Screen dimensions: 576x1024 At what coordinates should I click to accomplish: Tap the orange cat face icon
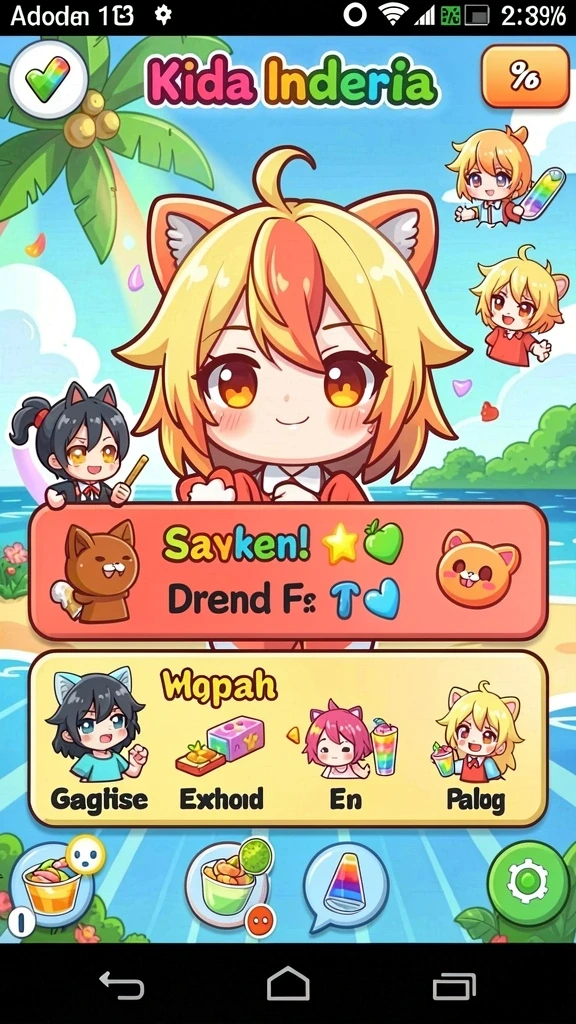[479, 566]
